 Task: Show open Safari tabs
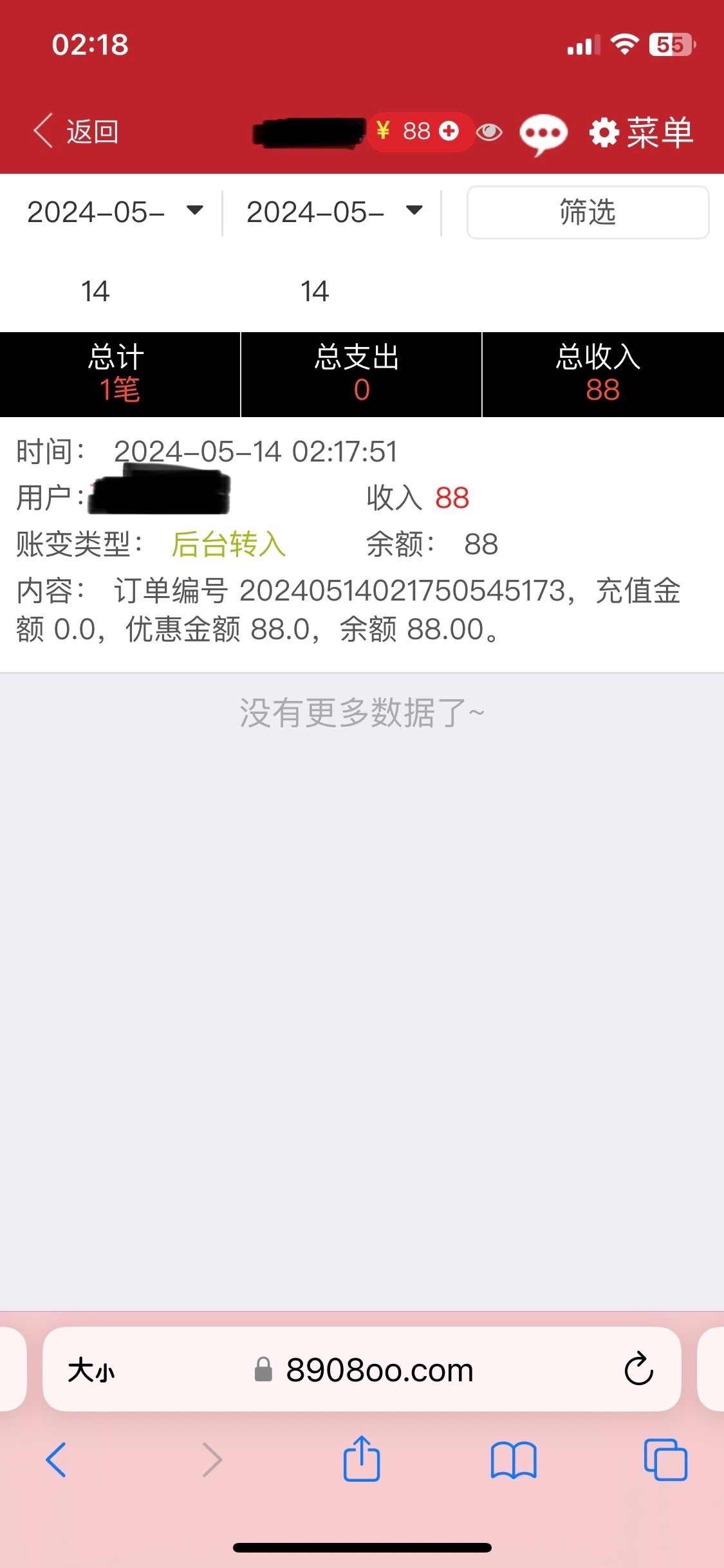pos(665,1460)
